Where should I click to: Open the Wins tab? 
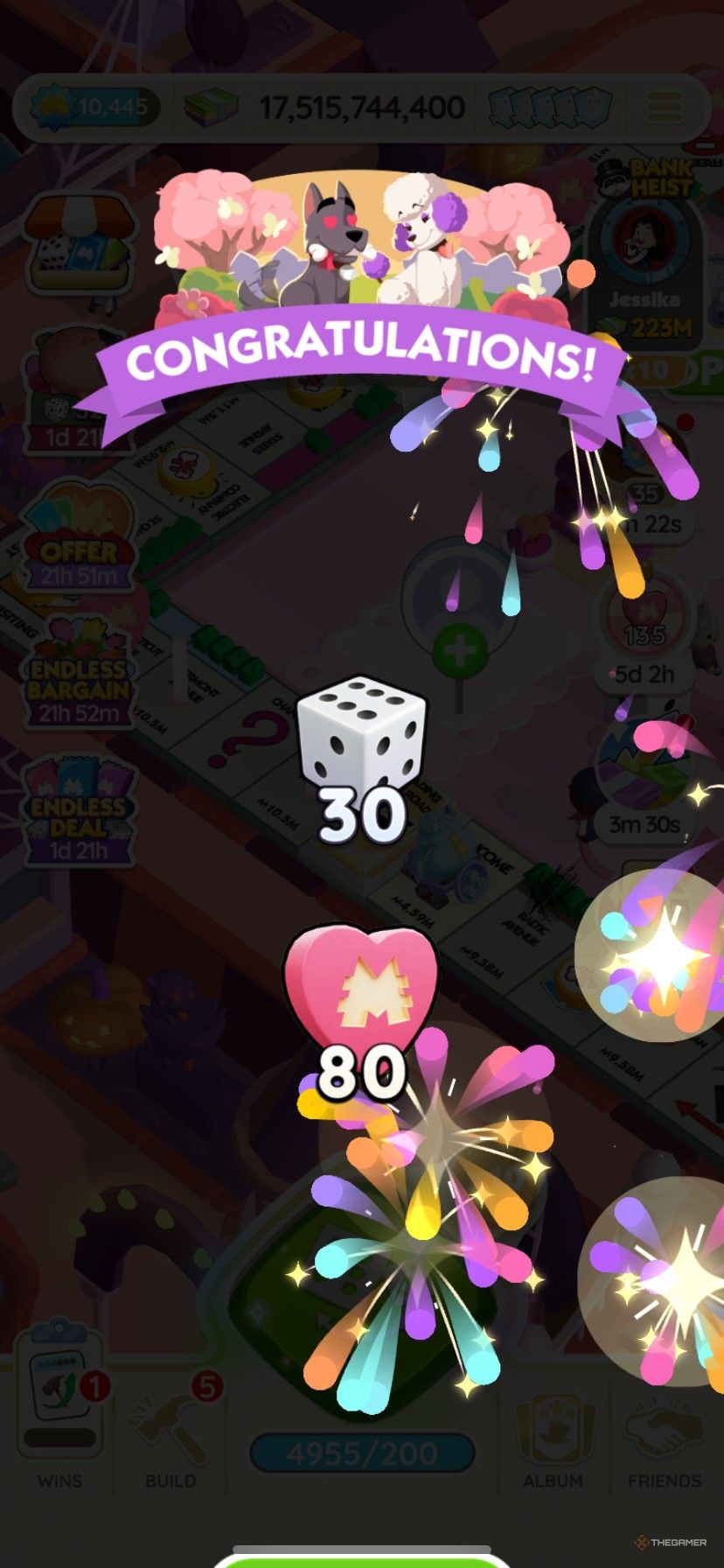(59, 1409)
